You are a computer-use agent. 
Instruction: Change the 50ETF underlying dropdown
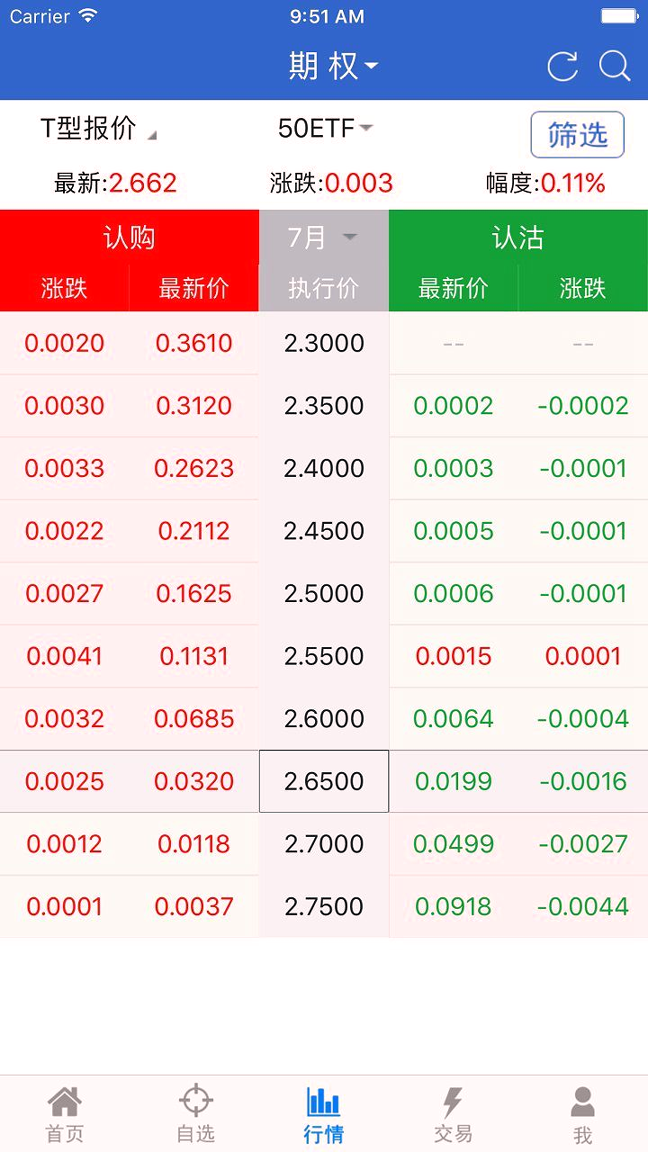325,129
